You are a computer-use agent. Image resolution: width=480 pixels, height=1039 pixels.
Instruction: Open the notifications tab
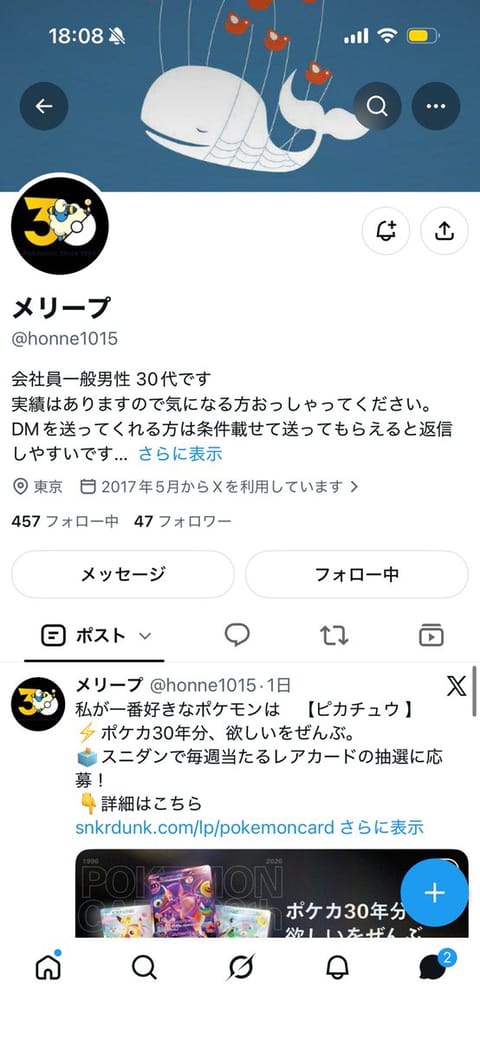tap(337, 968)
